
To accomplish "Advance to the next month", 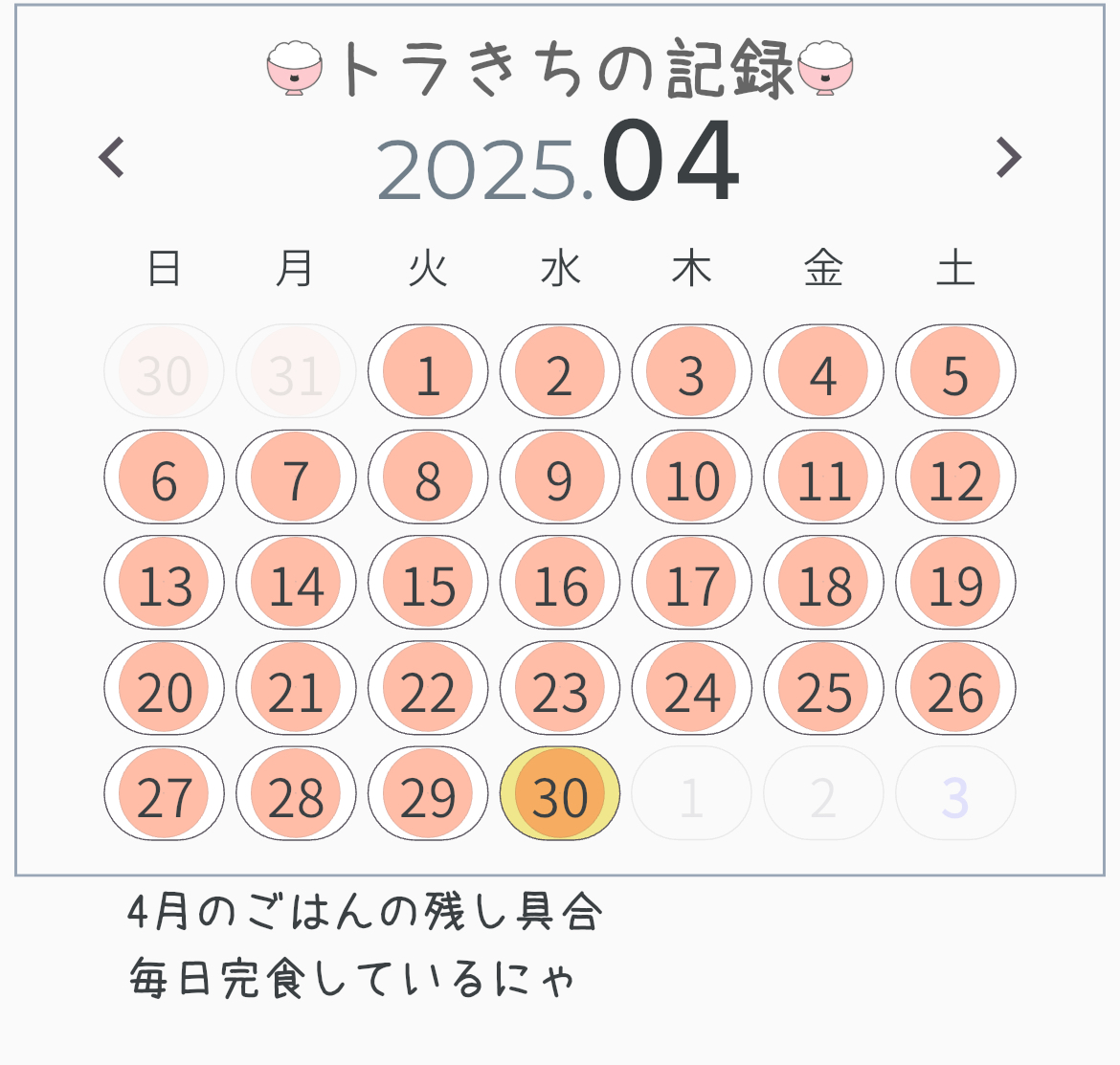I will coord(1008,158).
